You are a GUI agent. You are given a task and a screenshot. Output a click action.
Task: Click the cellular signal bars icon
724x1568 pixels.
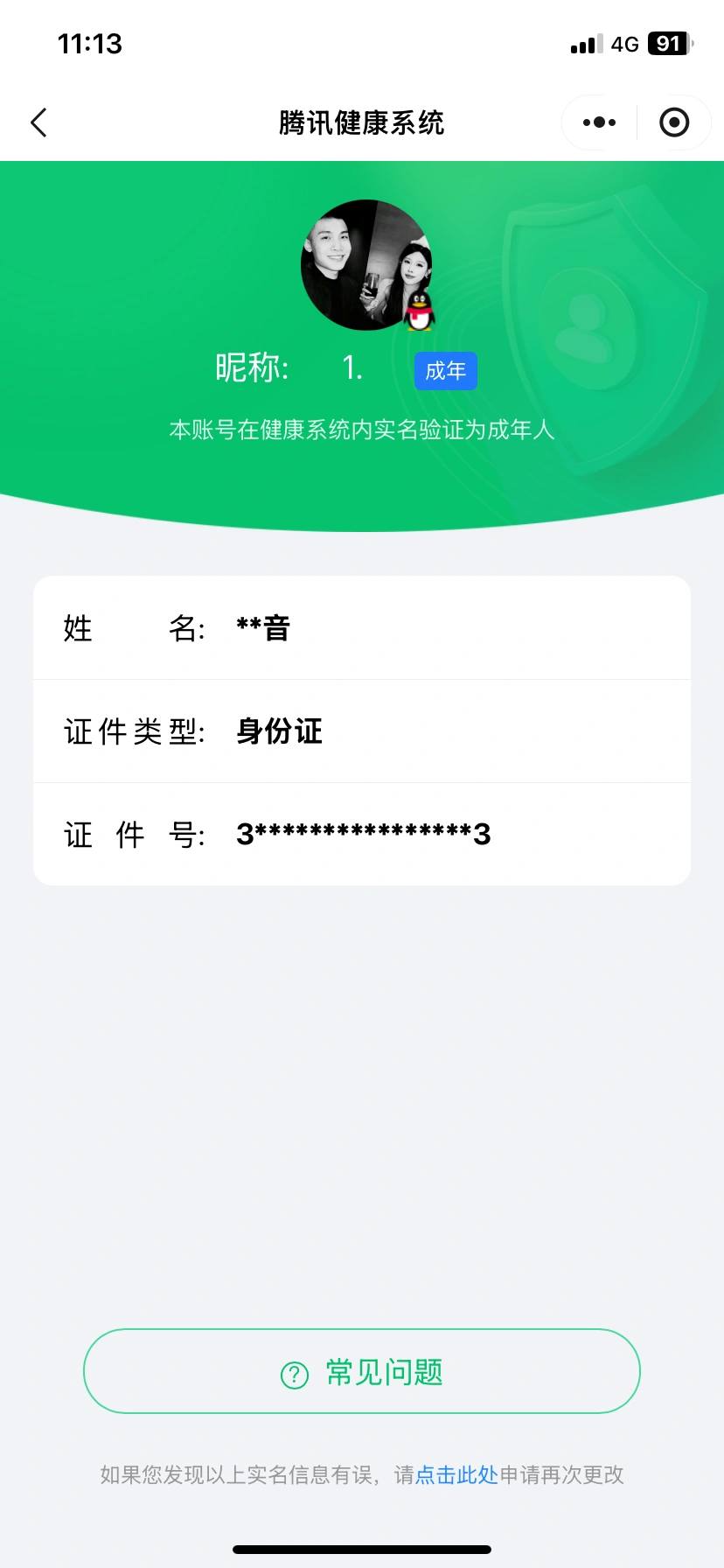click(x=584, y=44)
